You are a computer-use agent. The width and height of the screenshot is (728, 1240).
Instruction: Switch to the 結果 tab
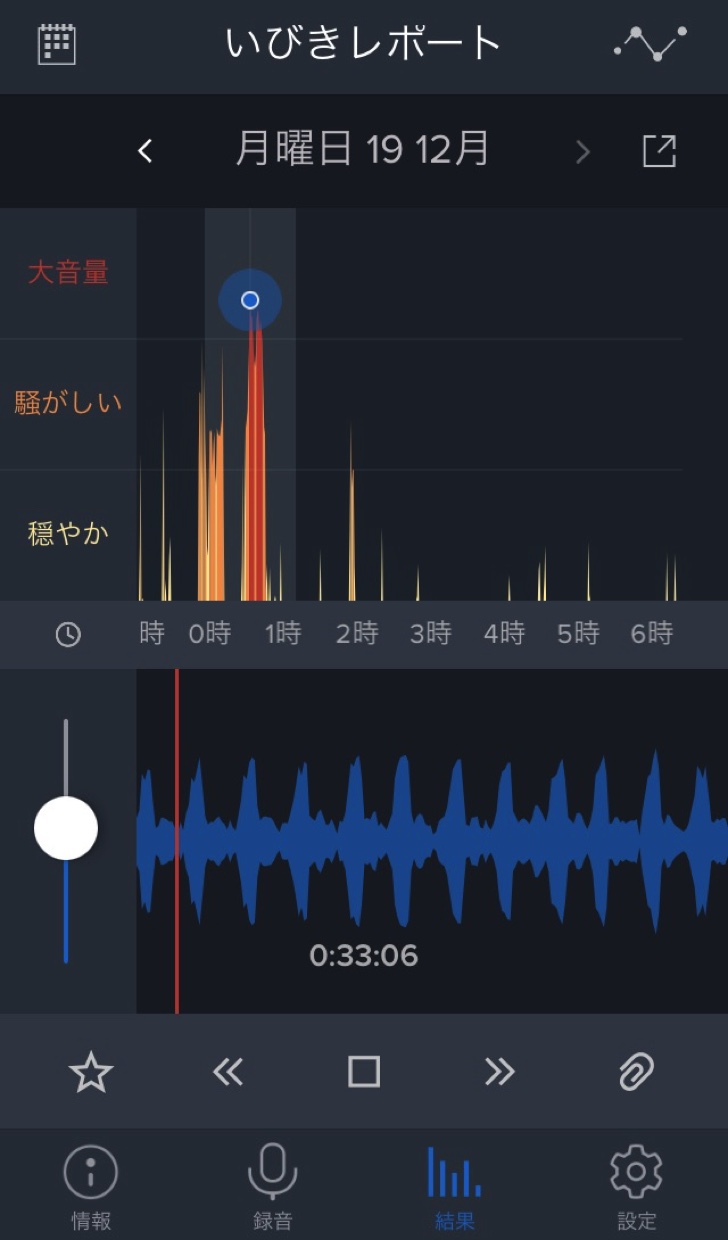point(455,1187)
